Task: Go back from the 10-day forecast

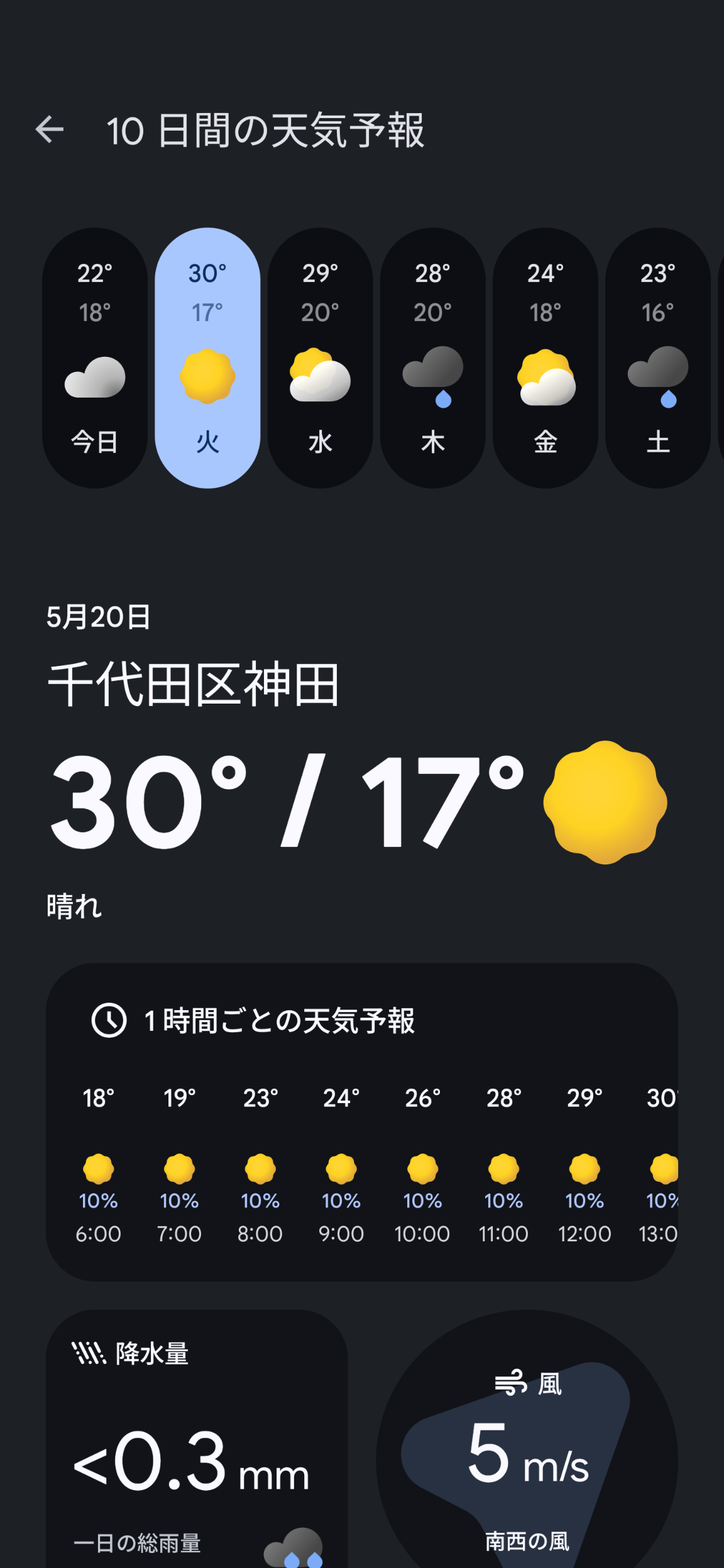Action: (x=50, y=130)
